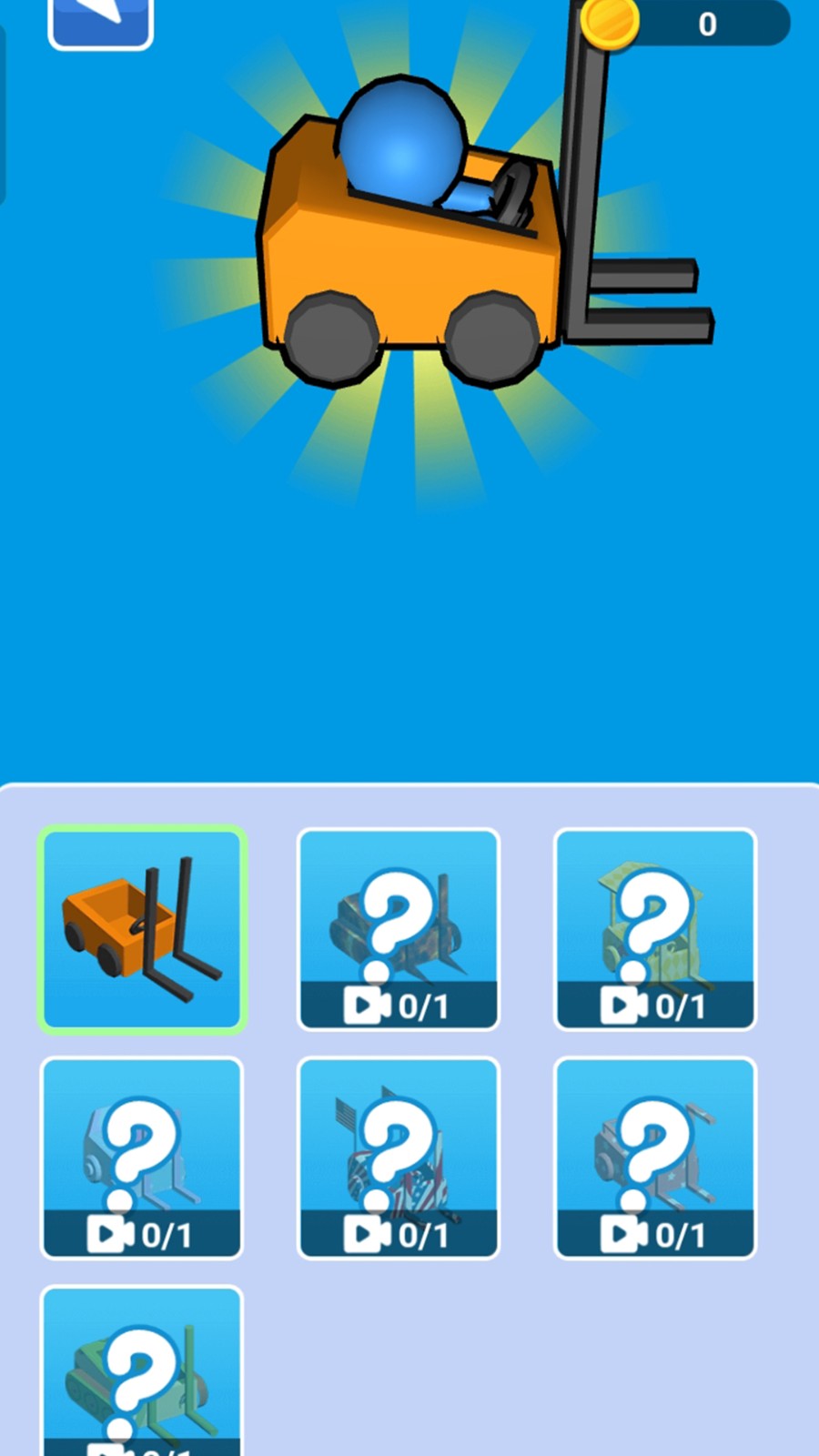819x1456 pixels.
Task: Go back using the top-left arrow button
Action: coord(100,22)
